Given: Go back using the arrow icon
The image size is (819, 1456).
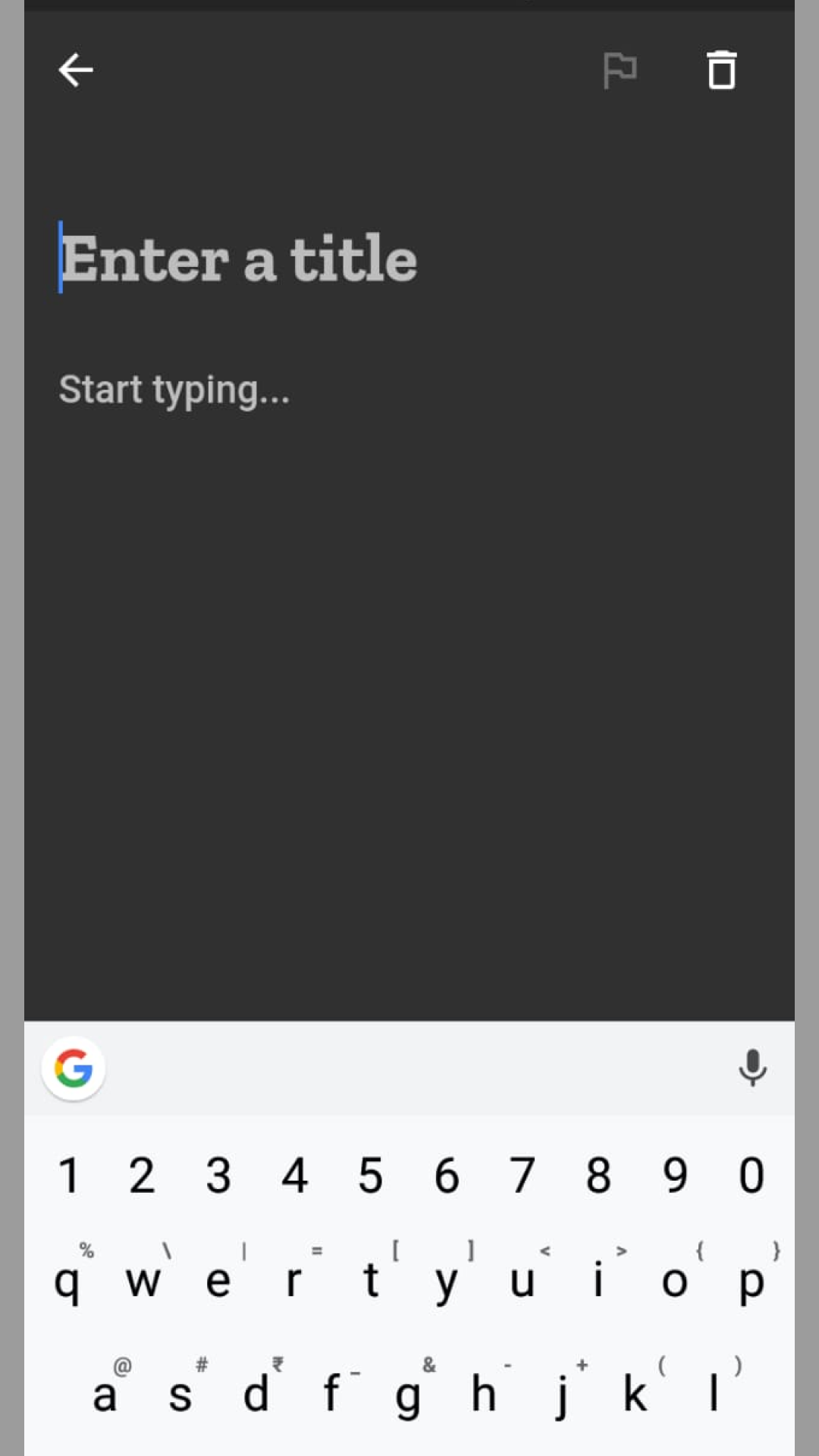Looking at the screenshot, I should (x=76, y=71).
